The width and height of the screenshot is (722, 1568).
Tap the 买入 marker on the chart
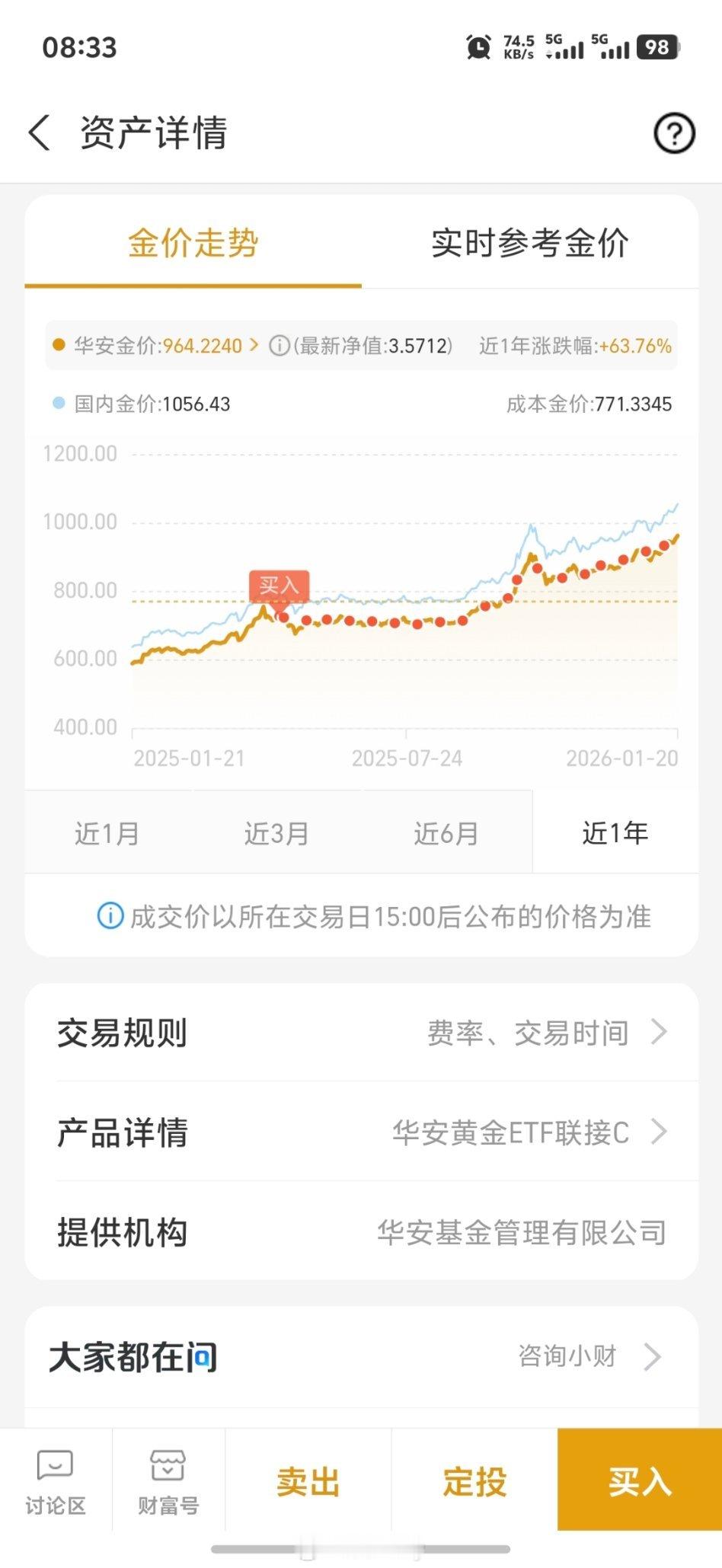pos(280,586)
